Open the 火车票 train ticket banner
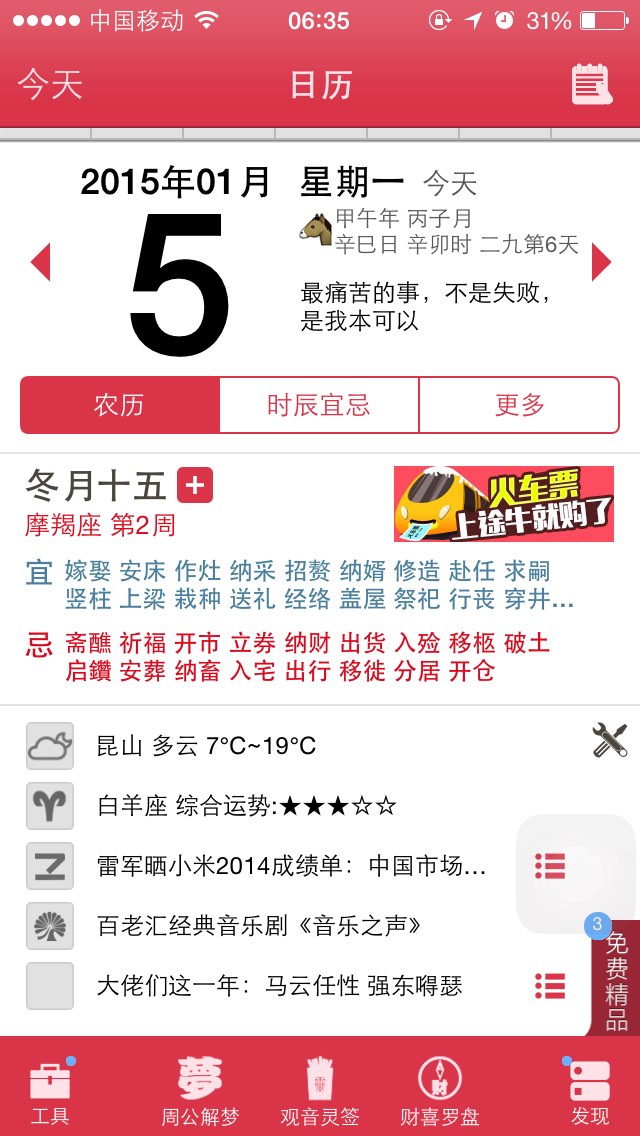This screenshot has height=1136, width=640. (x=504, y=504)
